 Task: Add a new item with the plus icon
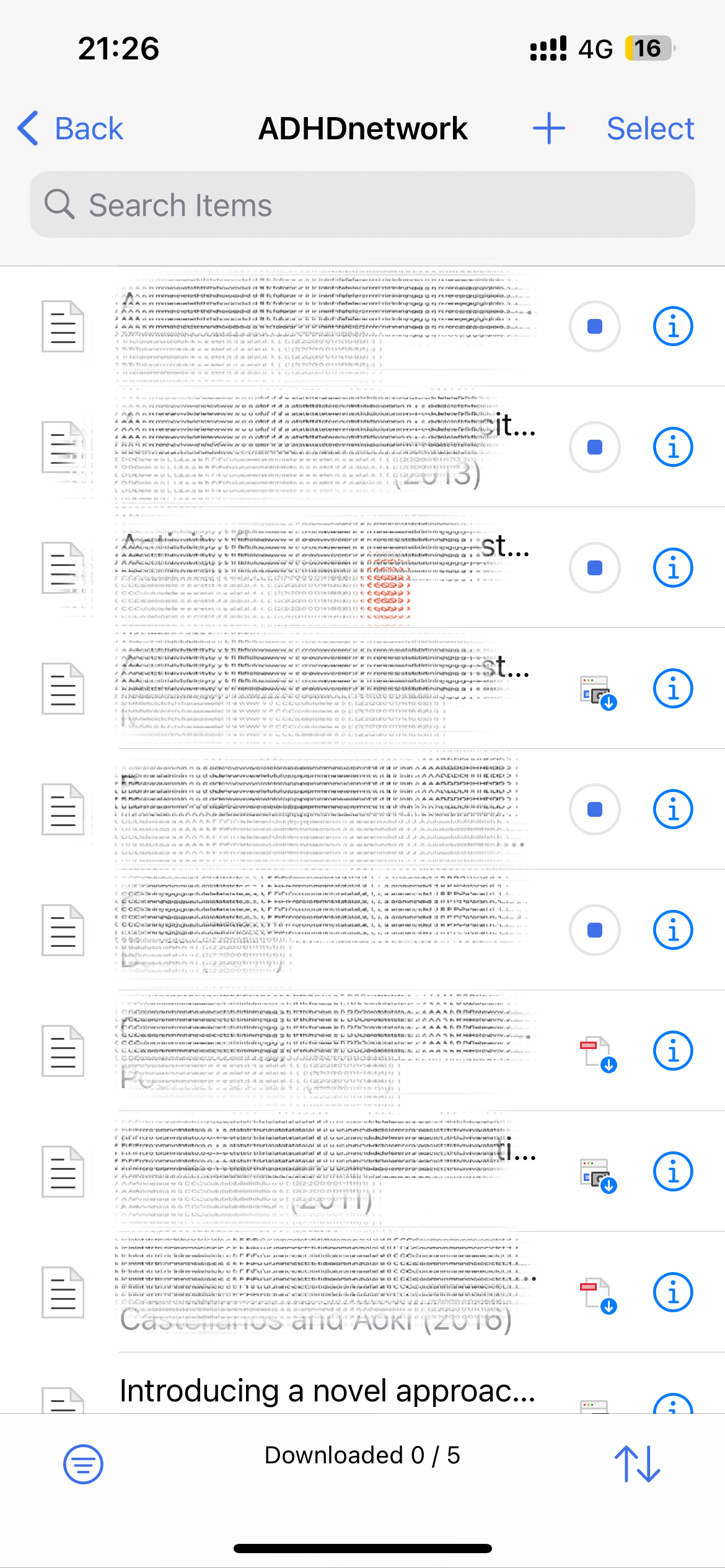pyautogui.click(x=549, y=129)
